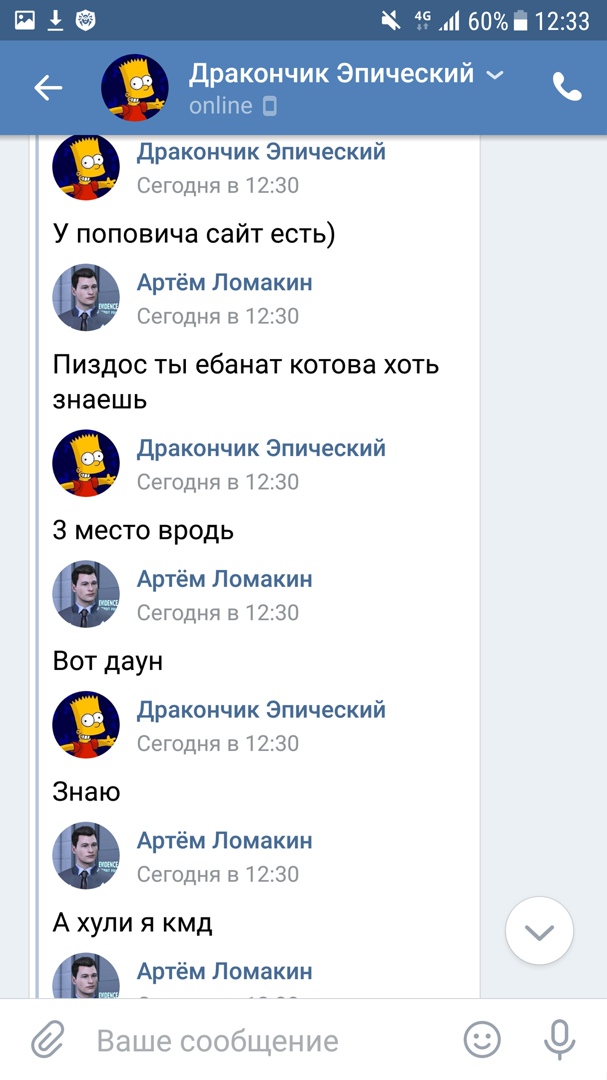Open Дракончик Эпический's avatar above '3 место вродь'

tap(86, 464)
